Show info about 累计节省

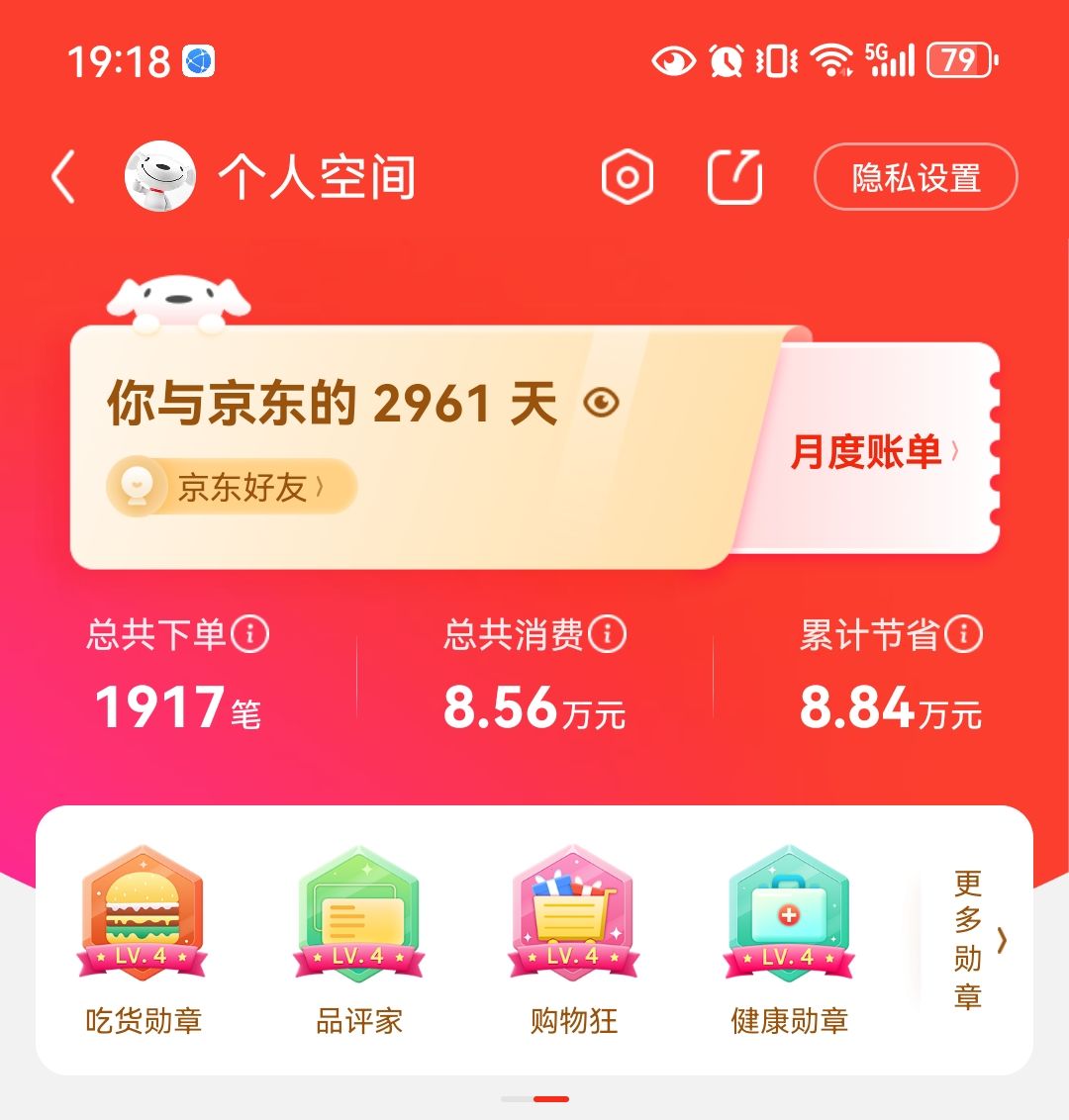[964, 634]
